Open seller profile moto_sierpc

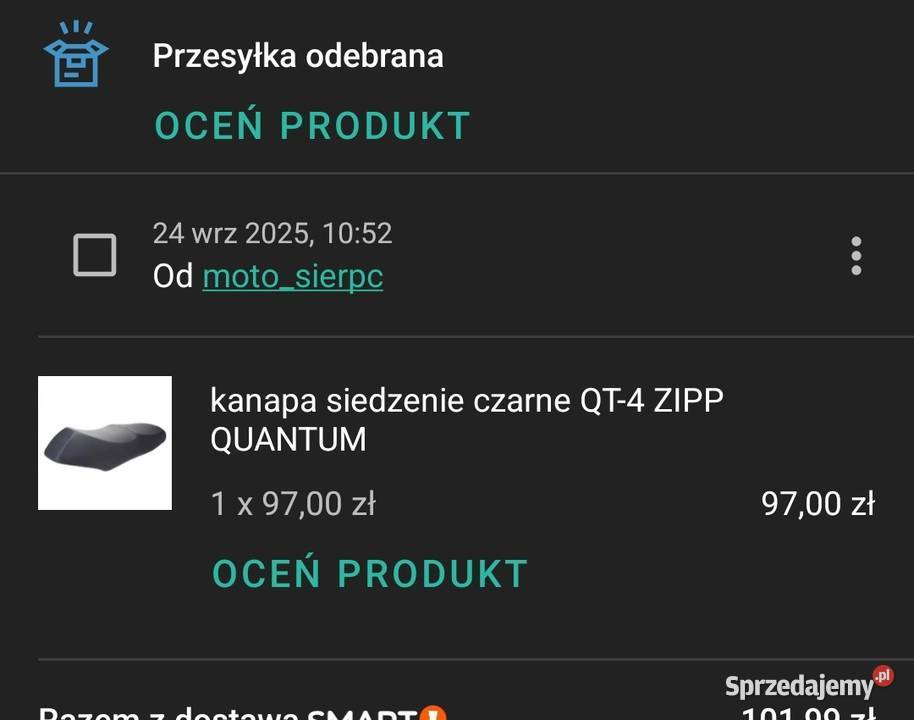292,276
